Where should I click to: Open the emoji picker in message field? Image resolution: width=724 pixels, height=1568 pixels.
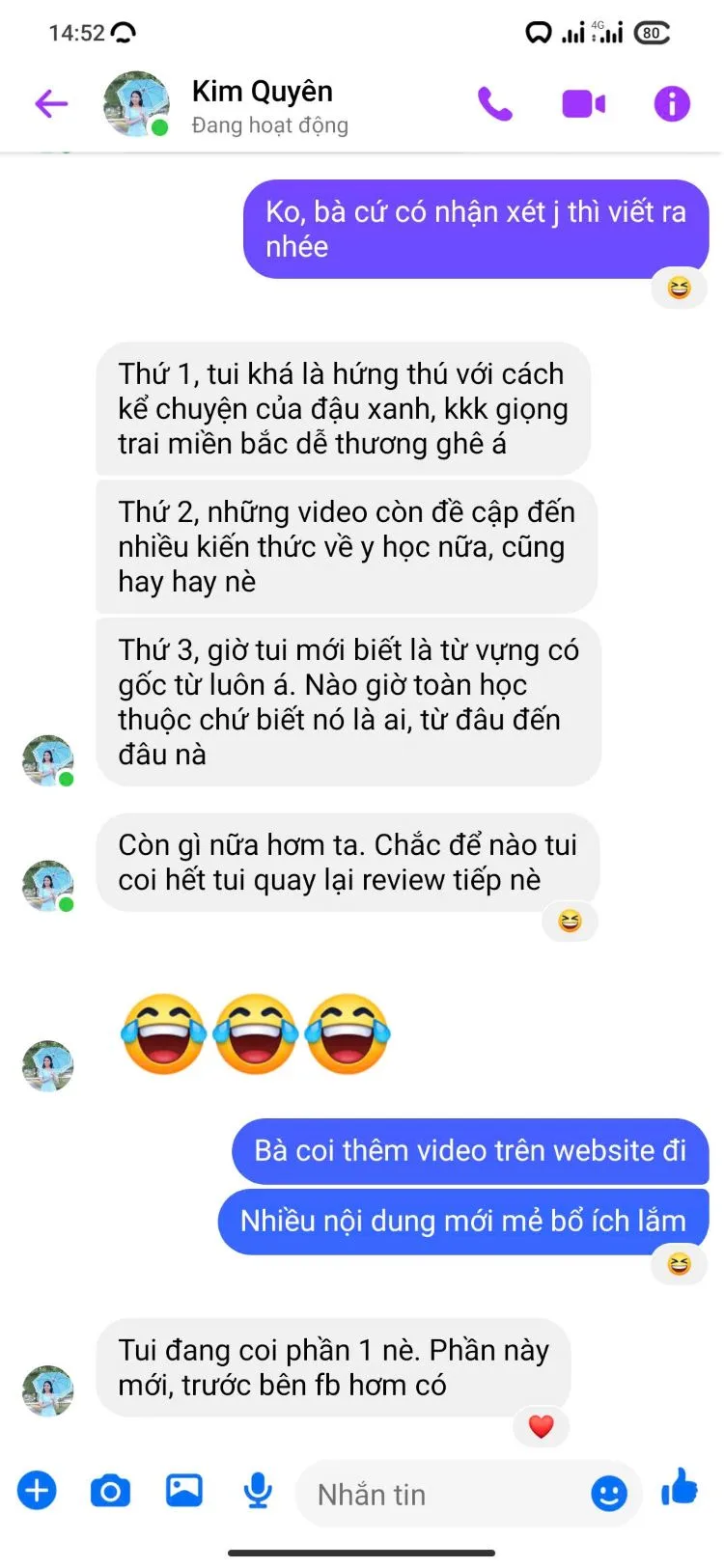608,1495
